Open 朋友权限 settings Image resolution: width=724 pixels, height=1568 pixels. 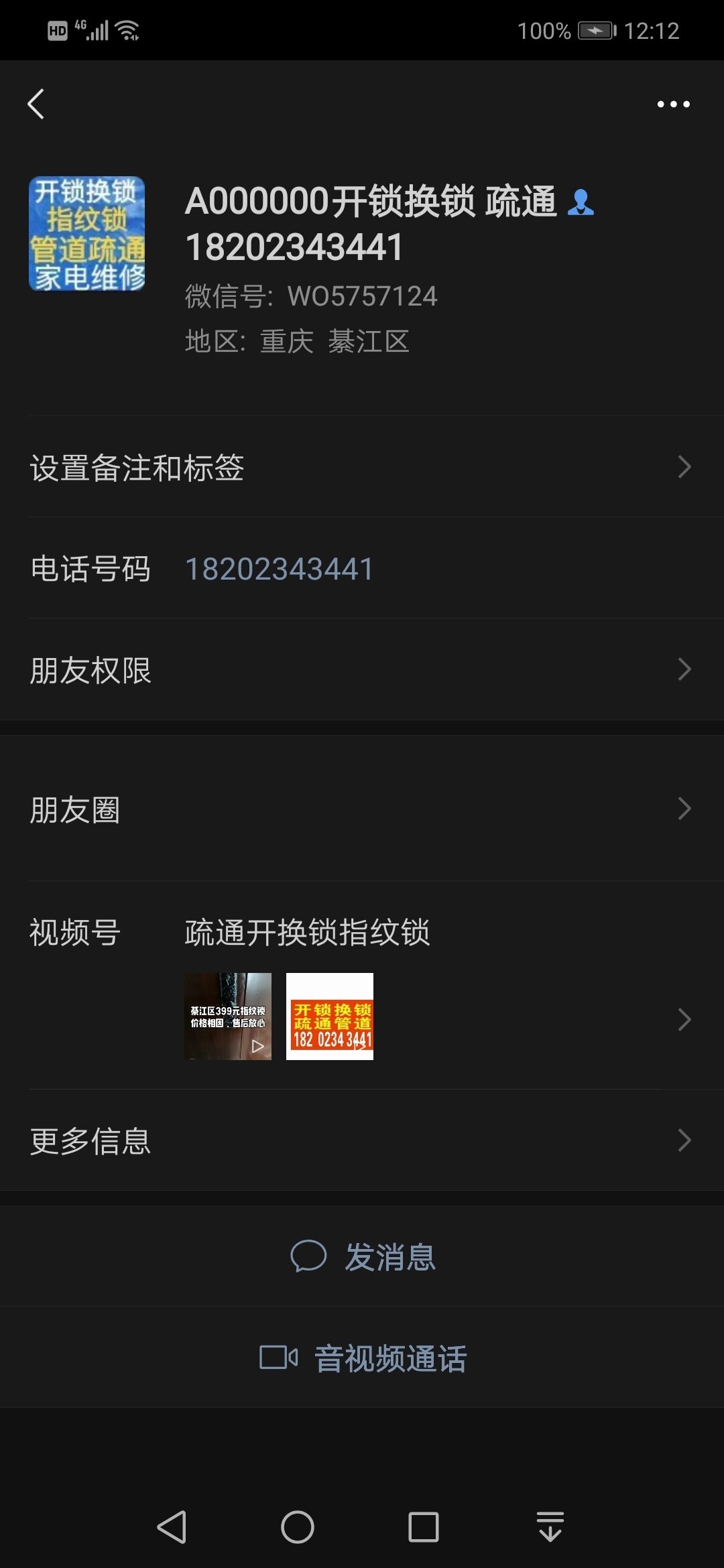click(362, 669)
